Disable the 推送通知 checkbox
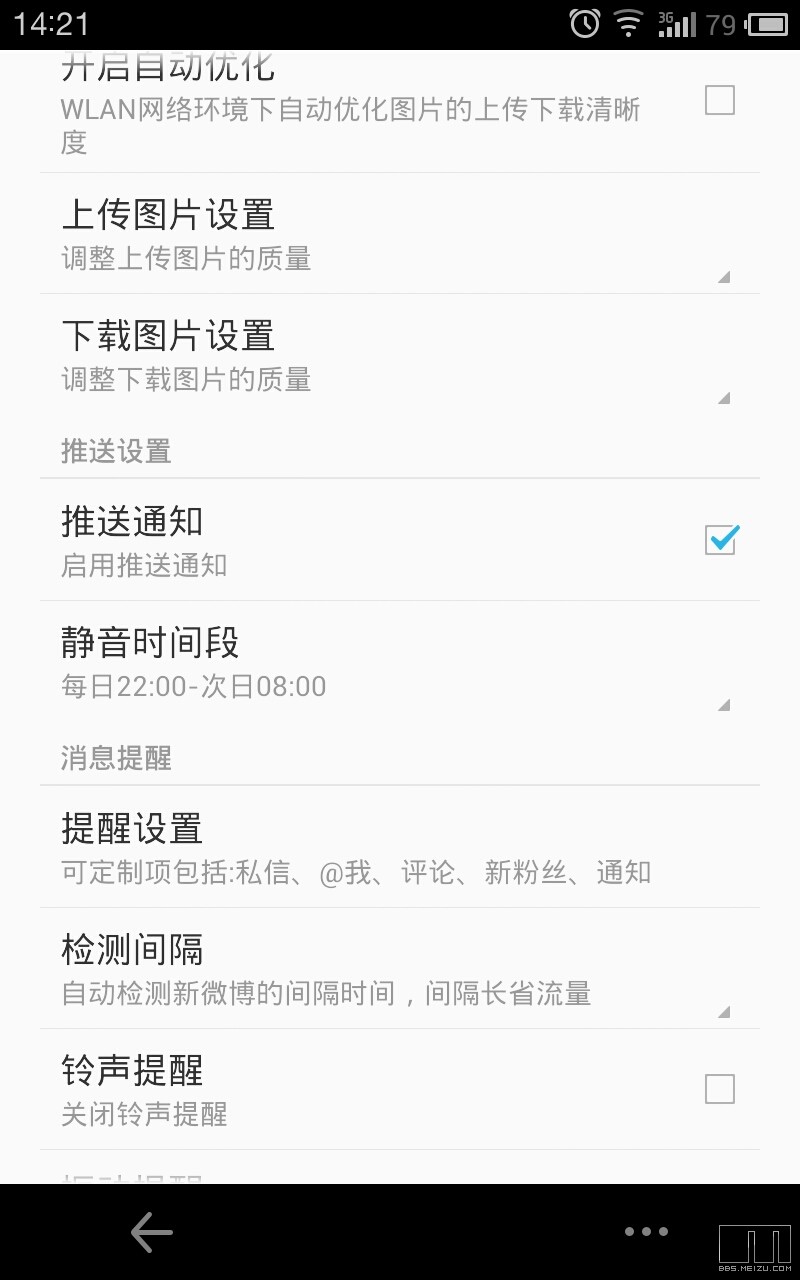The width and height of the screenshot is (800, 1280). click(722, 539)
